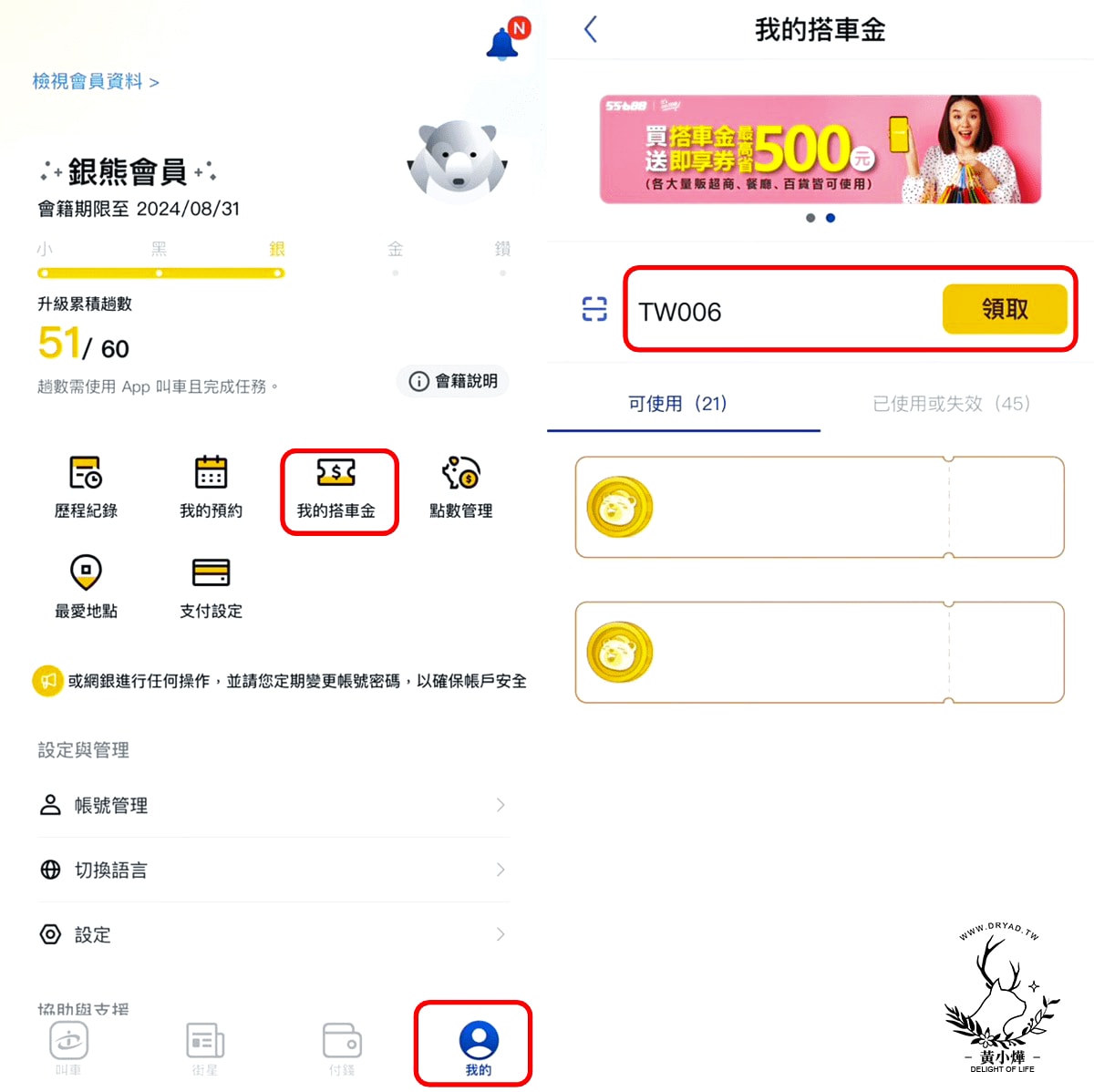Open 我的預約 reservations
This screenshot has width=1094, height=1092.
(x=211, y=487)
